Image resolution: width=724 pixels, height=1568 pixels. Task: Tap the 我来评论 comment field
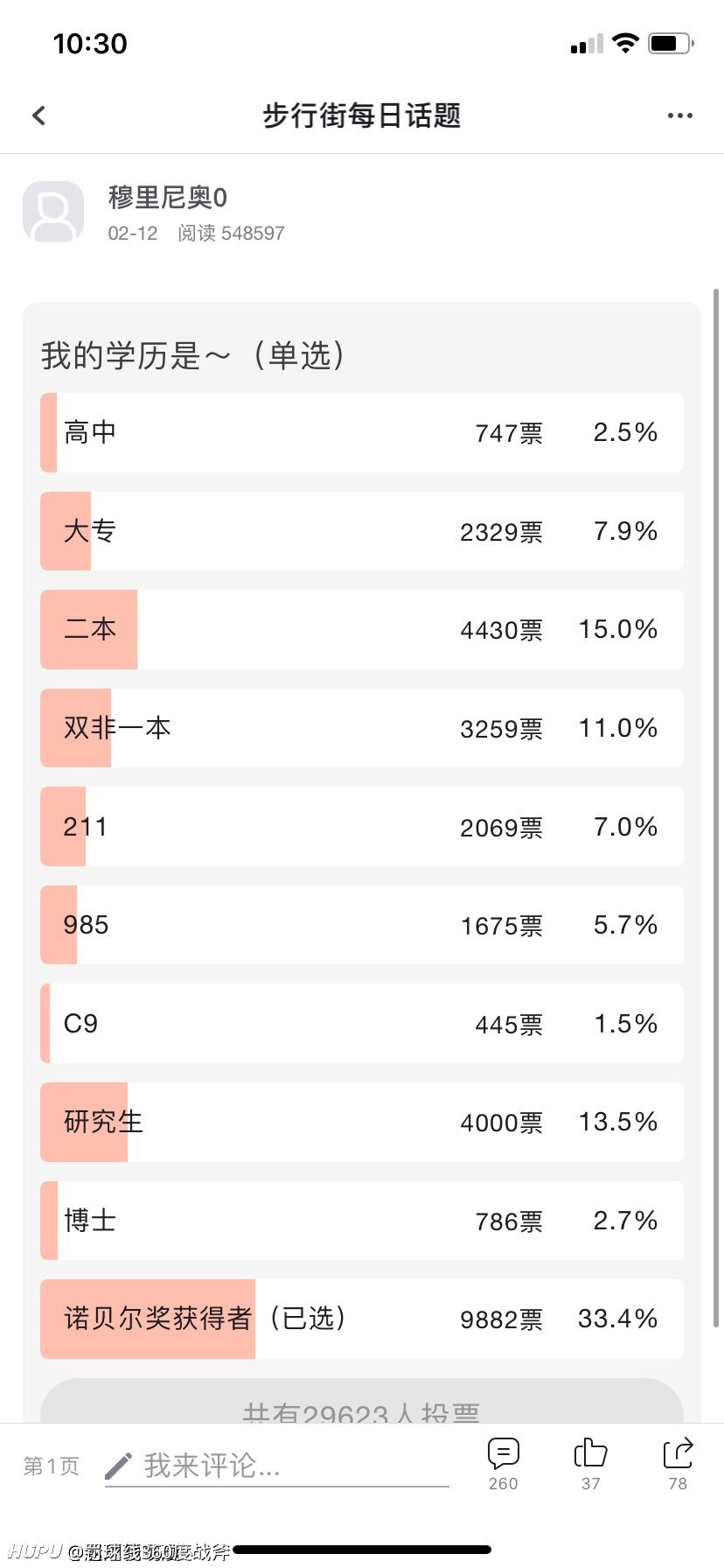point(277,1466)
